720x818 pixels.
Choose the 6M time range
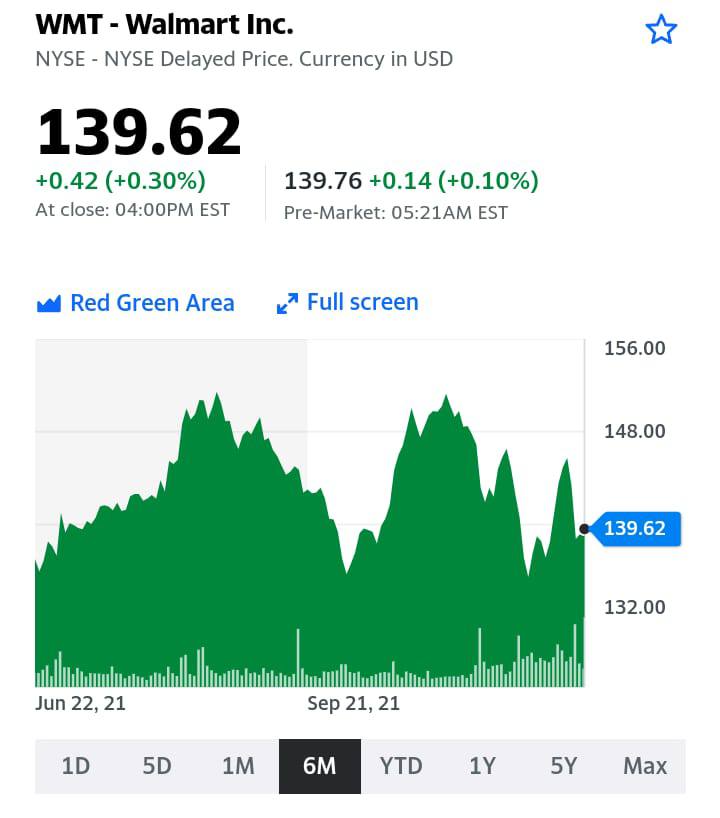point(319,766)
